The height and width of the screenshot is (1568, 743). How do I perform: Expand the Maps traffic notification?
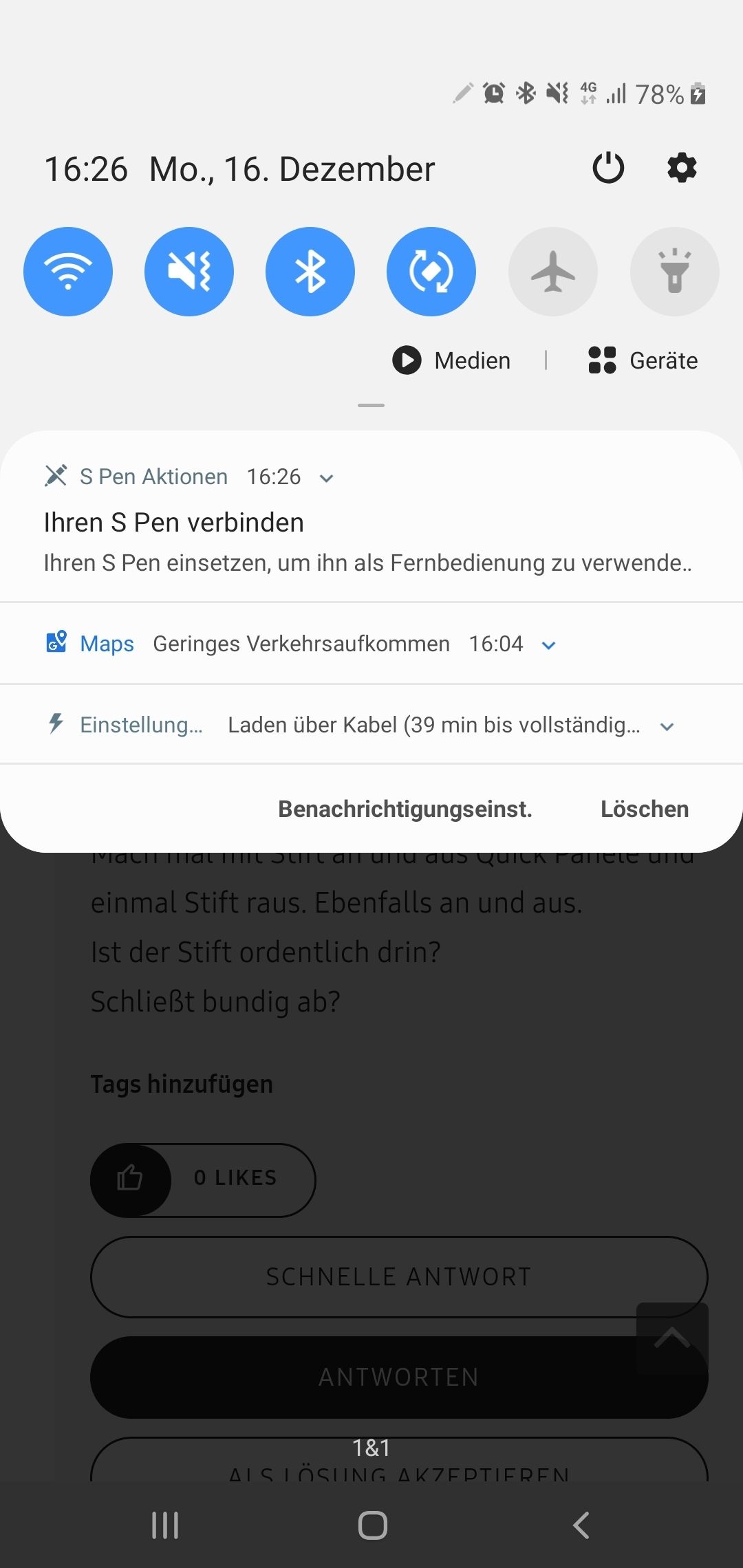tap(548, 644)
